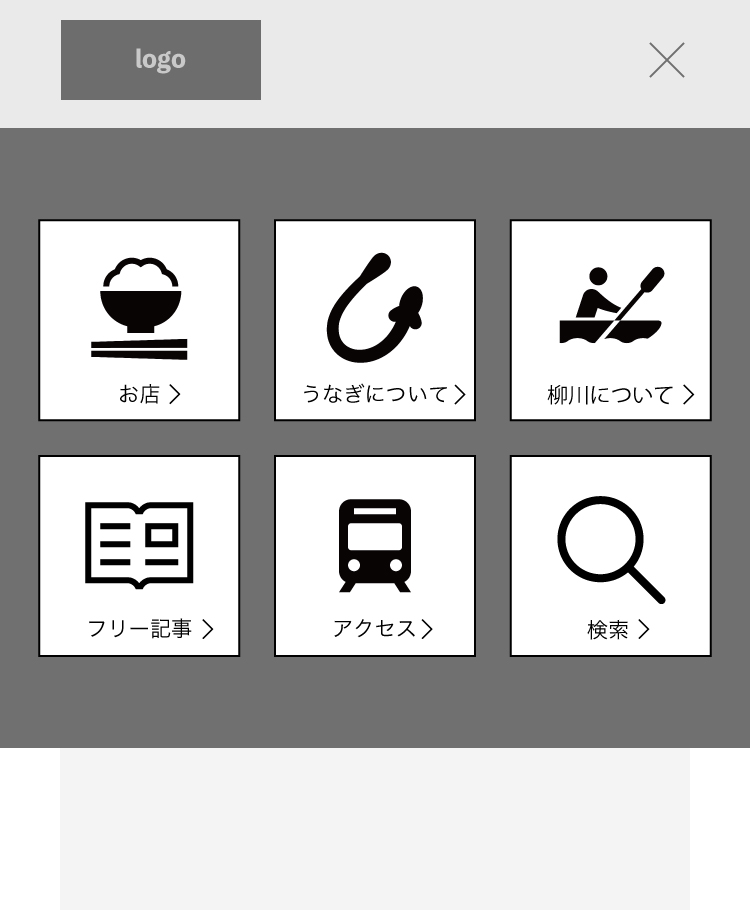Open the お店 shop tile
750x910 pixels.
point(139,320)
